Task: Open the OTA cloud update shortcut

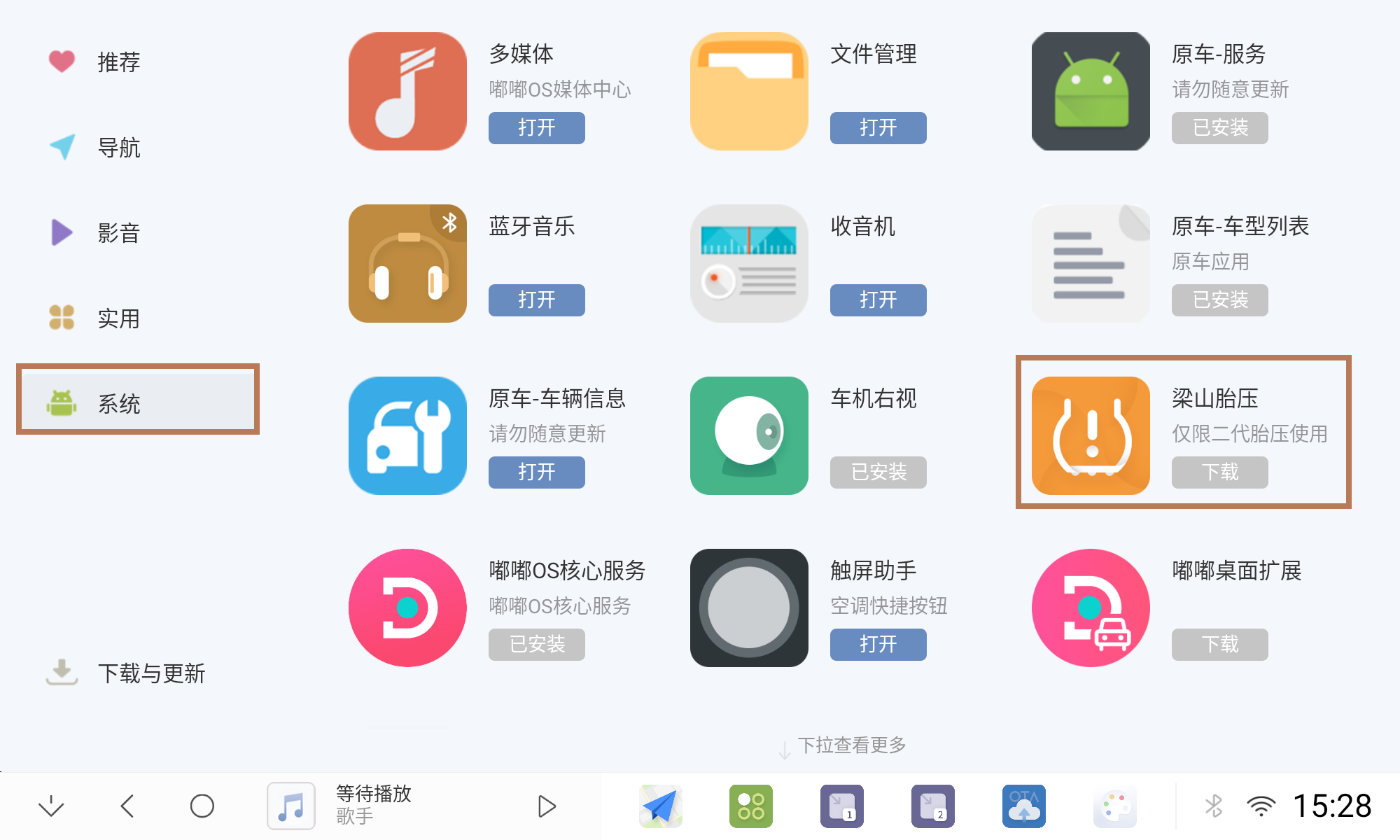Action: pyautogui.click(x=1023, y=806)
